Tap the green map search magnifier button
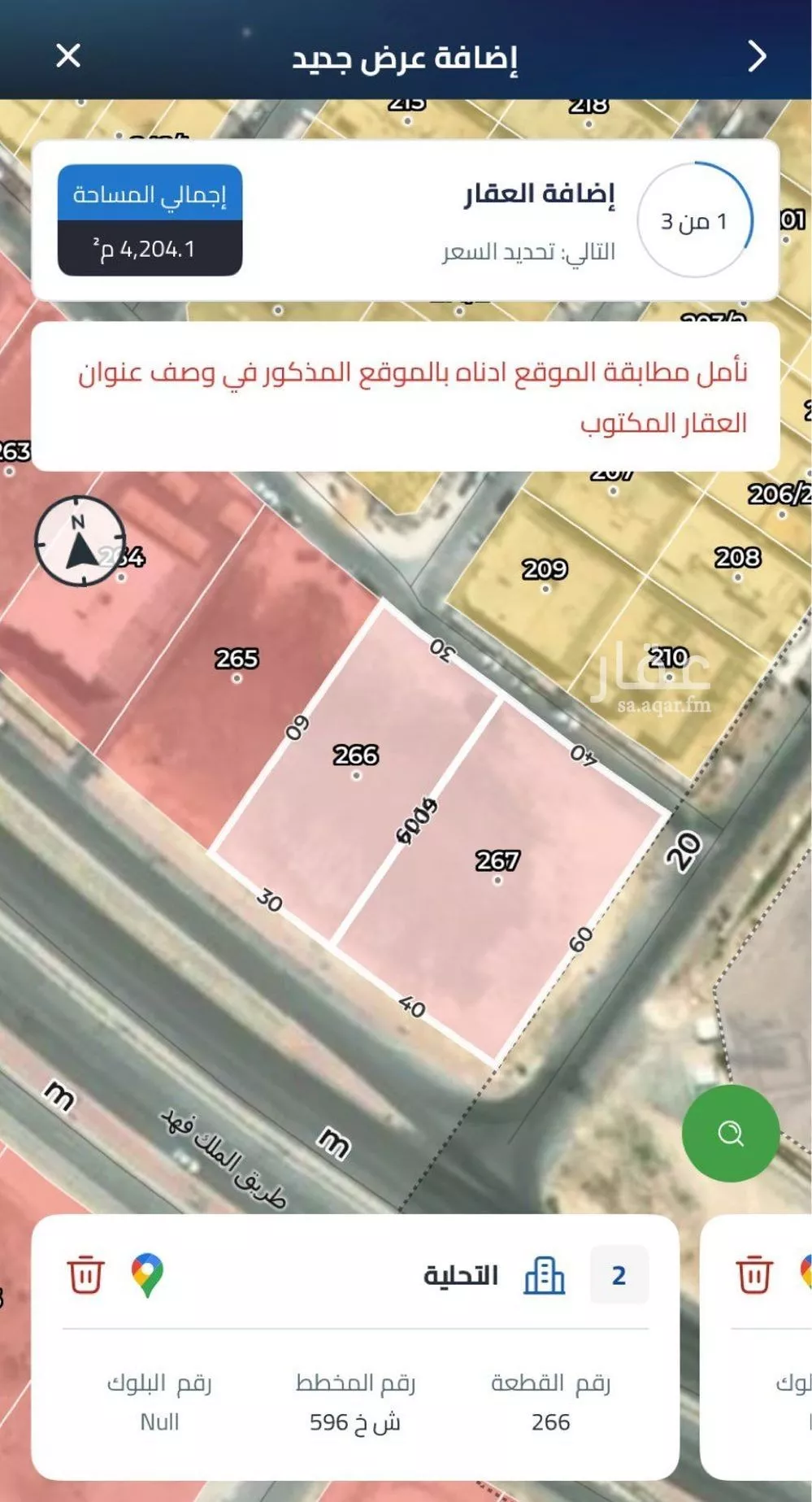Screen dimensions: 812x1502 [x=731, y=1130]
